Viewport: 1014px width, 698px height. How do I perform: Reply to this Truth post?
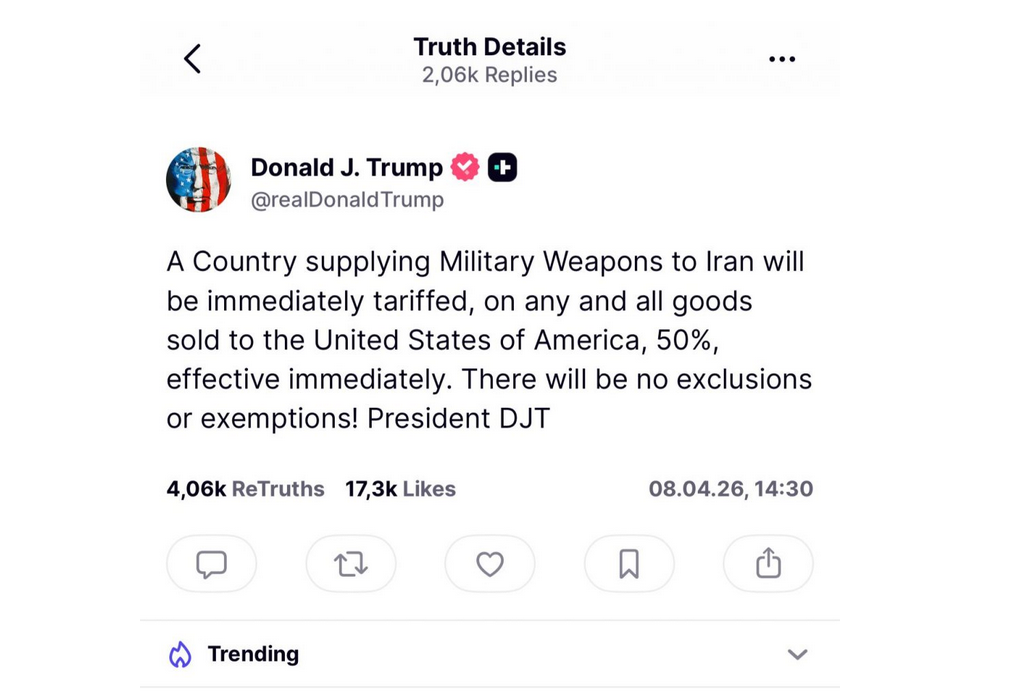[211, 564]
